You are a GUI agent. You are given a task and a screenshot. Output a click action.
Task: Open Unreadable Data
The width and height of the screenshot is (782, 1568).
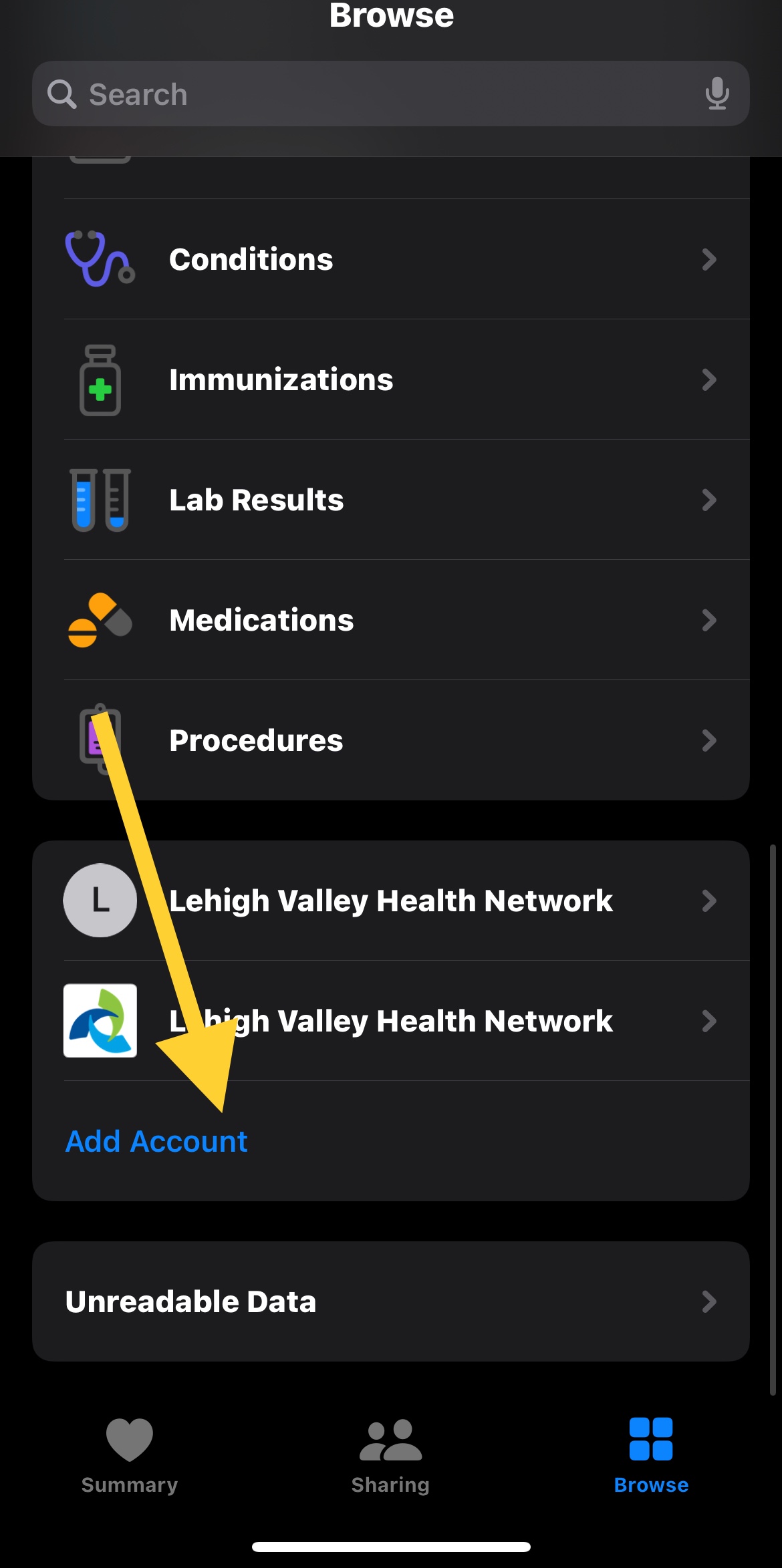point(390,1301)
